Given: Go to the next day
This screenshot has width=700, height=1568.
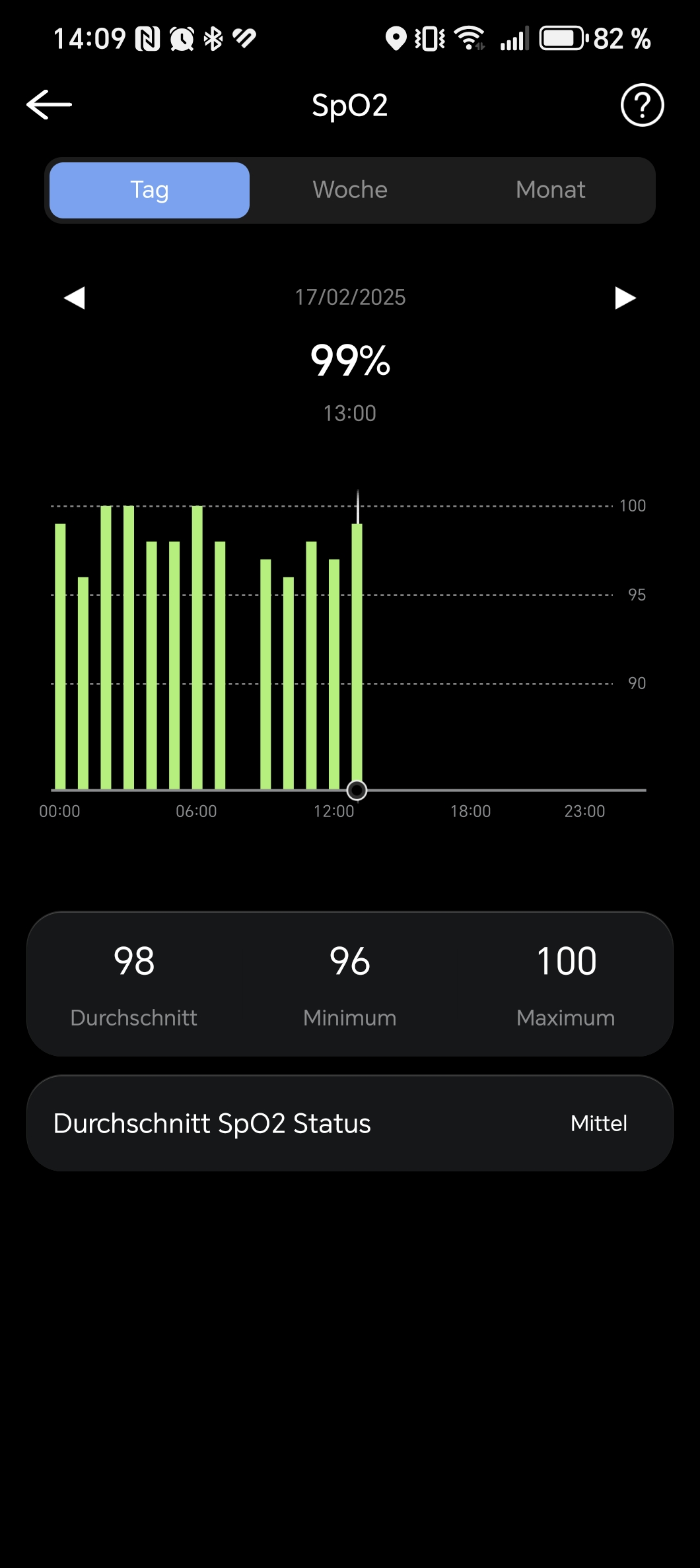Looking at the screenshot, I should coord(625,298).
